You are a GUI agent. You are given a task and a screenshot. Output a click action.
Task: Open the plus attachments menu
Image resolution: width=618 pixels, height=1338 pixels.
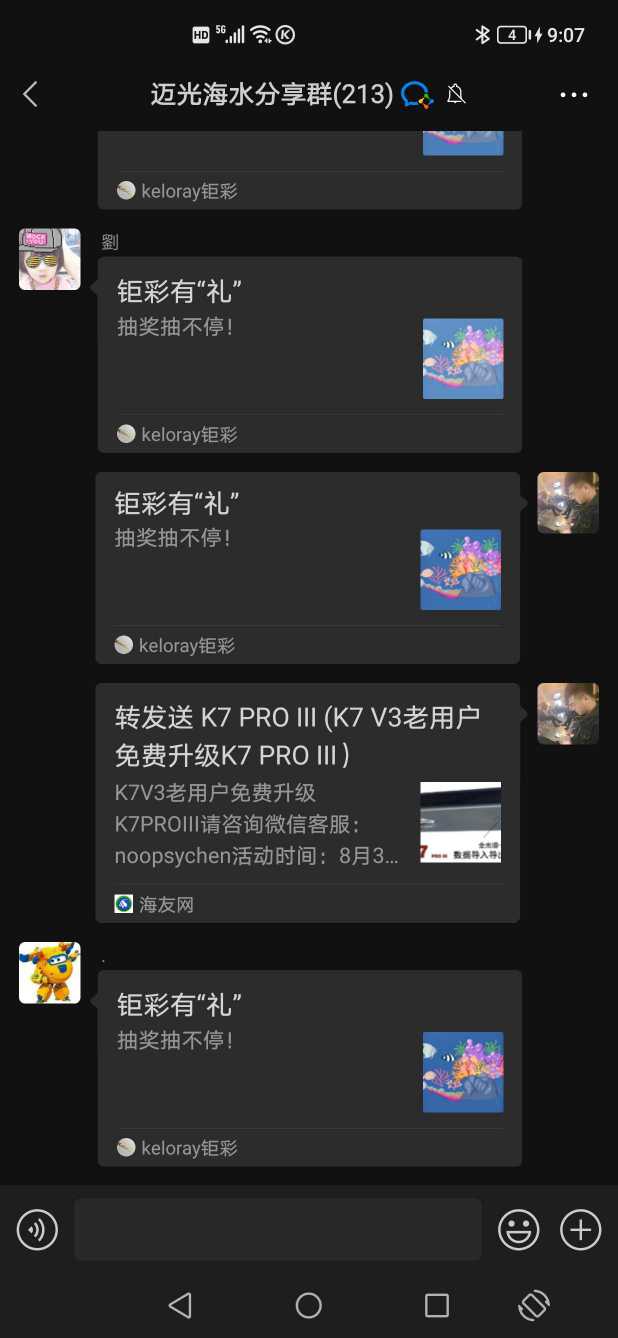tap(581, 1229)
